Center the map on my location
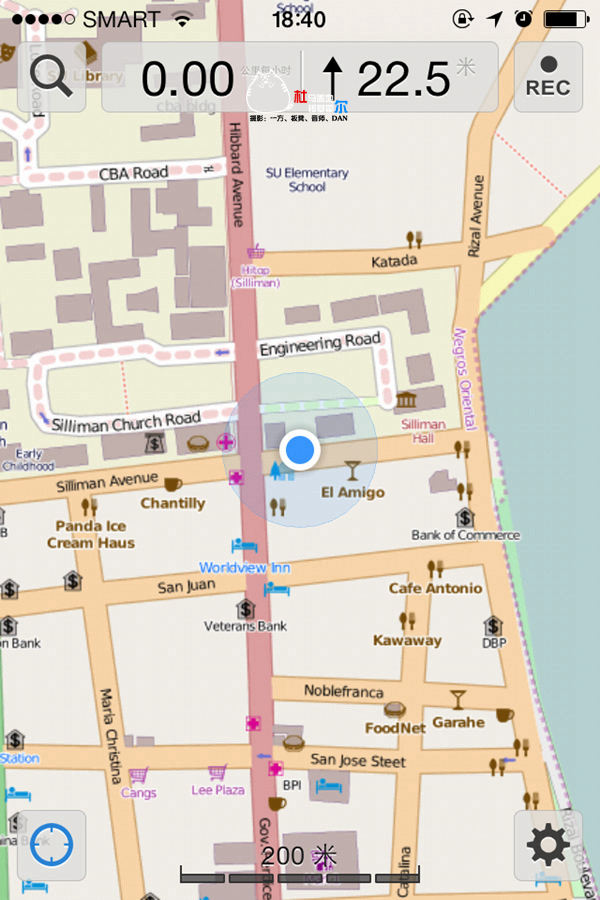 pyautogui.click(x=52, y=845)
